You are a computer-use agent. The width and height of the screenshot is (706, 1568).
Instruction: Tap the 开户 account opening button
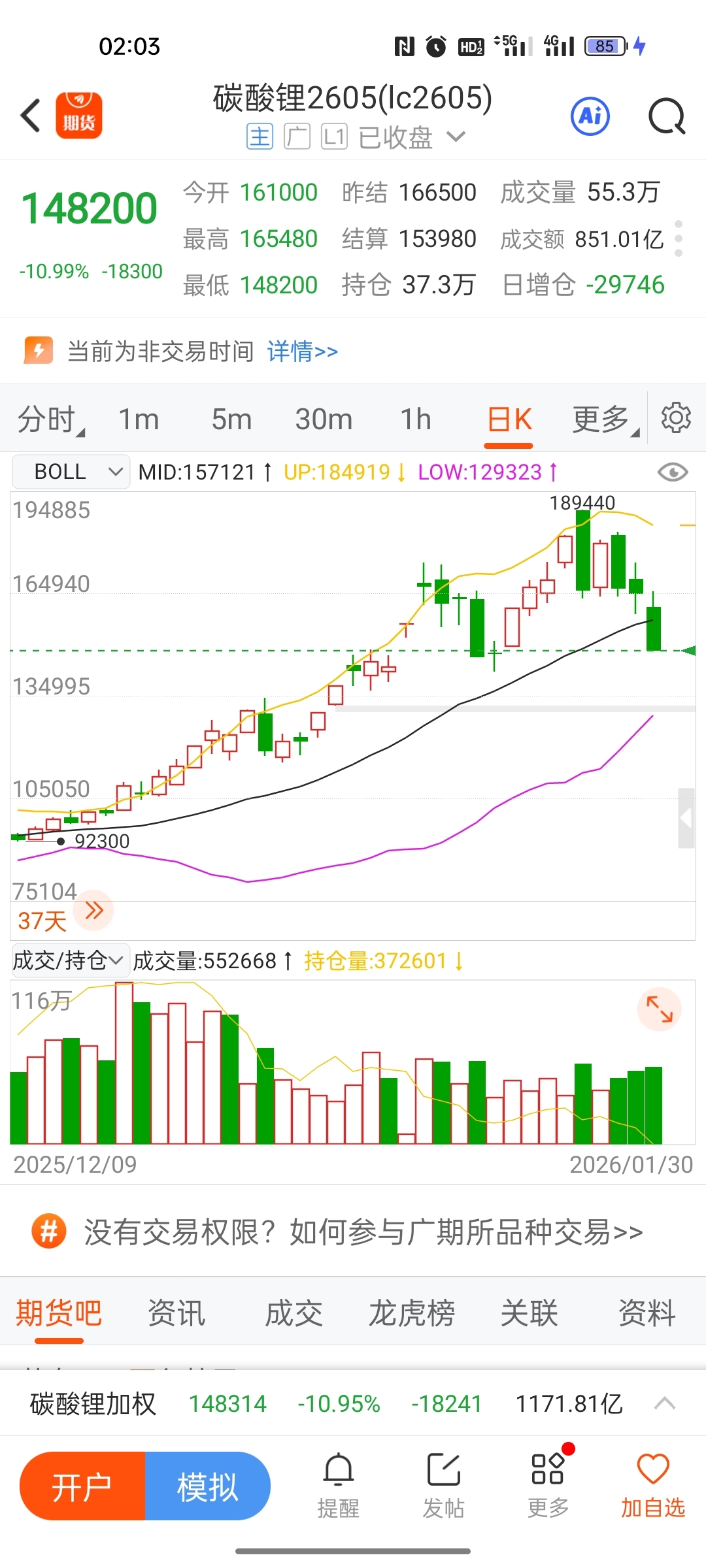click(83, 1486)
